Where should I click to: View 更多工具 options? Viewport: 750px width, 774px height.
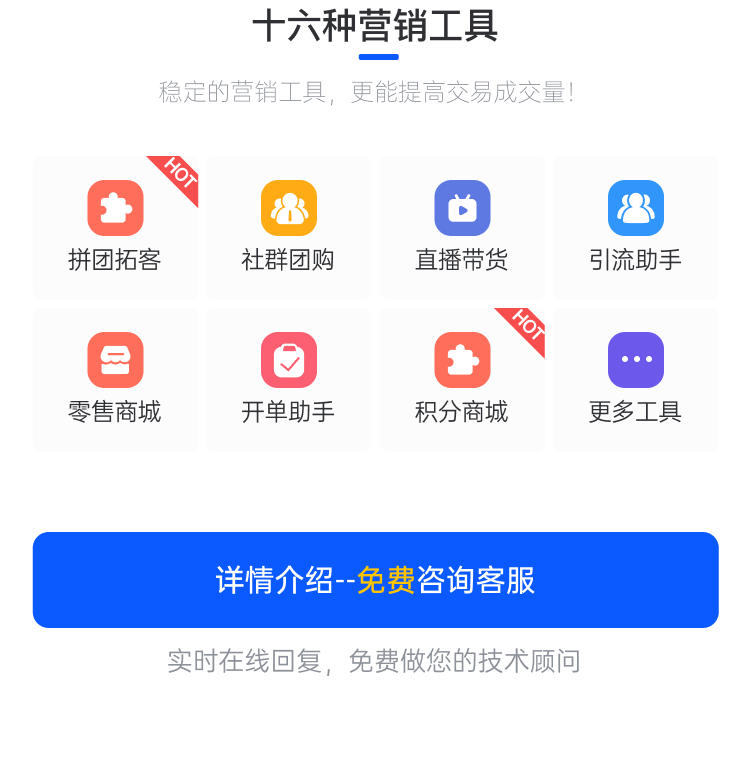pyautogui.click(x=635, y=379)
